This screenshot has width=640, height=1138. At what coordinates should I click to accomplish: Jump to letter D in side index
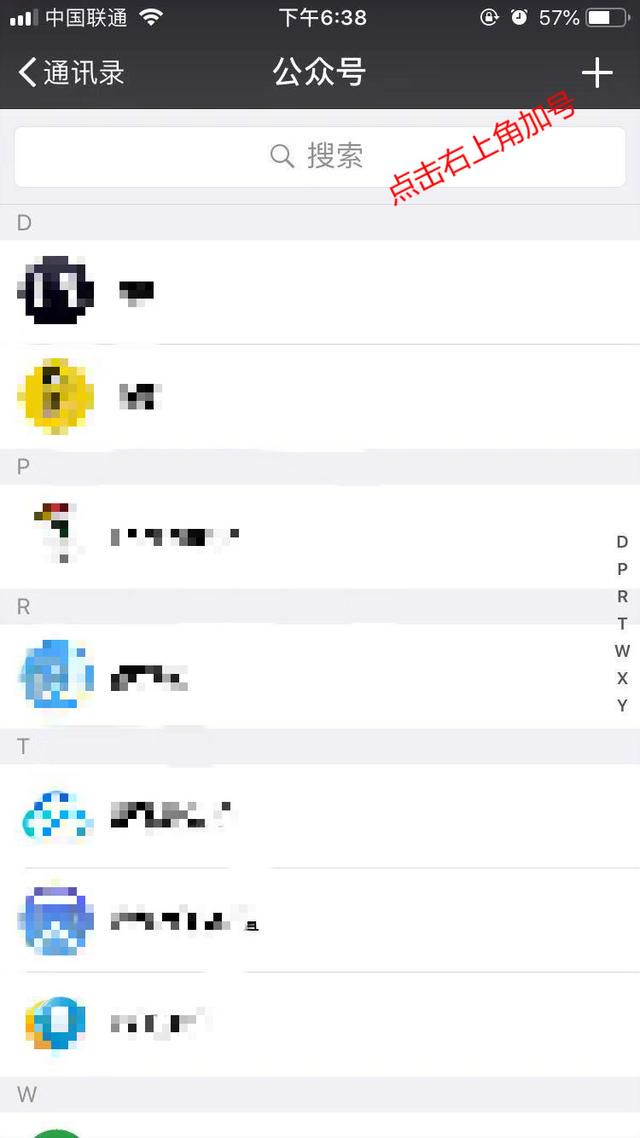pyautogui.click(x=622, y=542)
